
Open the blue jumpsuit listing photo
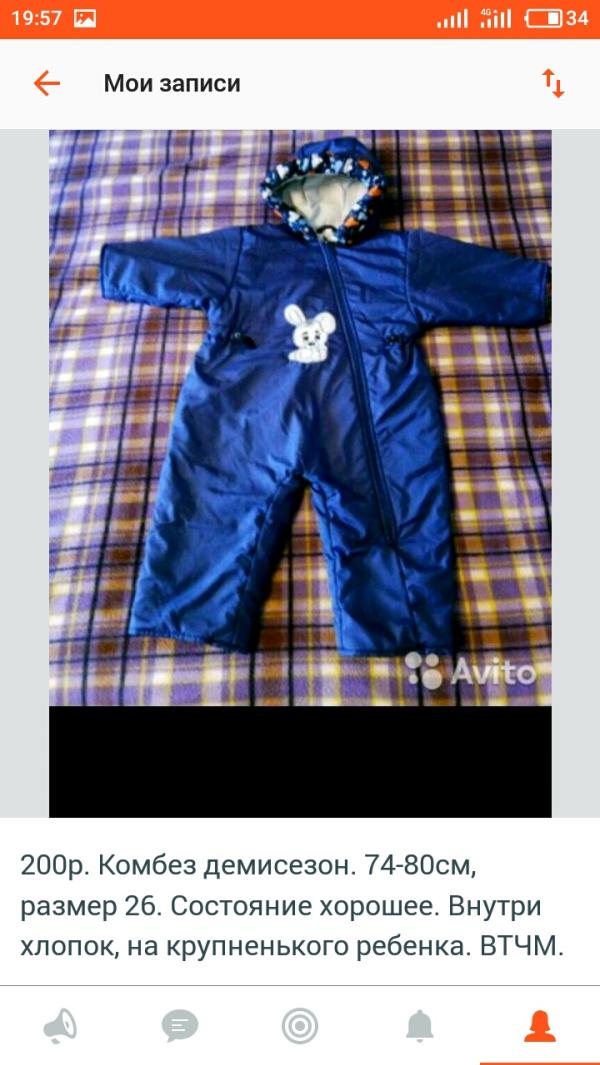click(300, 420)
